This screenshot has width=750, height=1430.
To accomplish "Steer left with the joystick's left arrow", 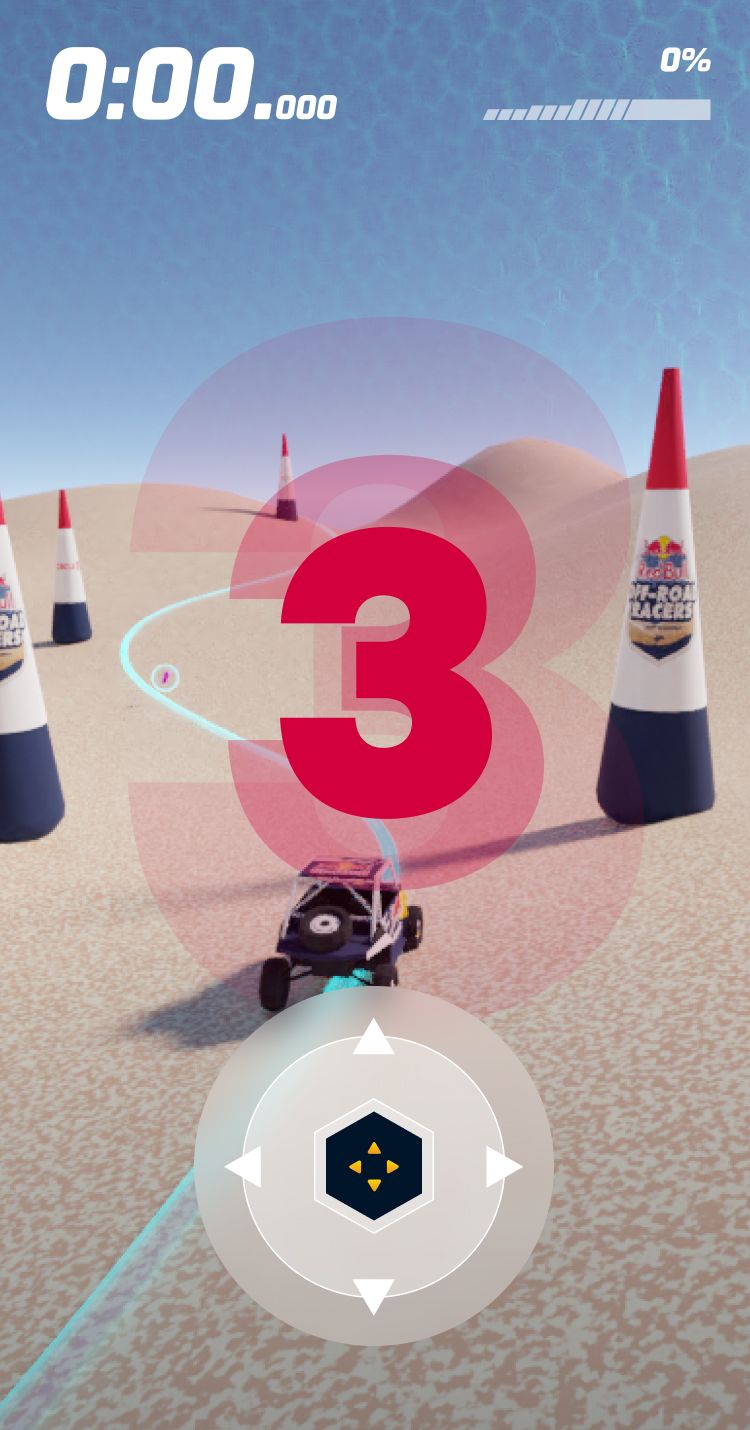I will tap(243, 1167).
